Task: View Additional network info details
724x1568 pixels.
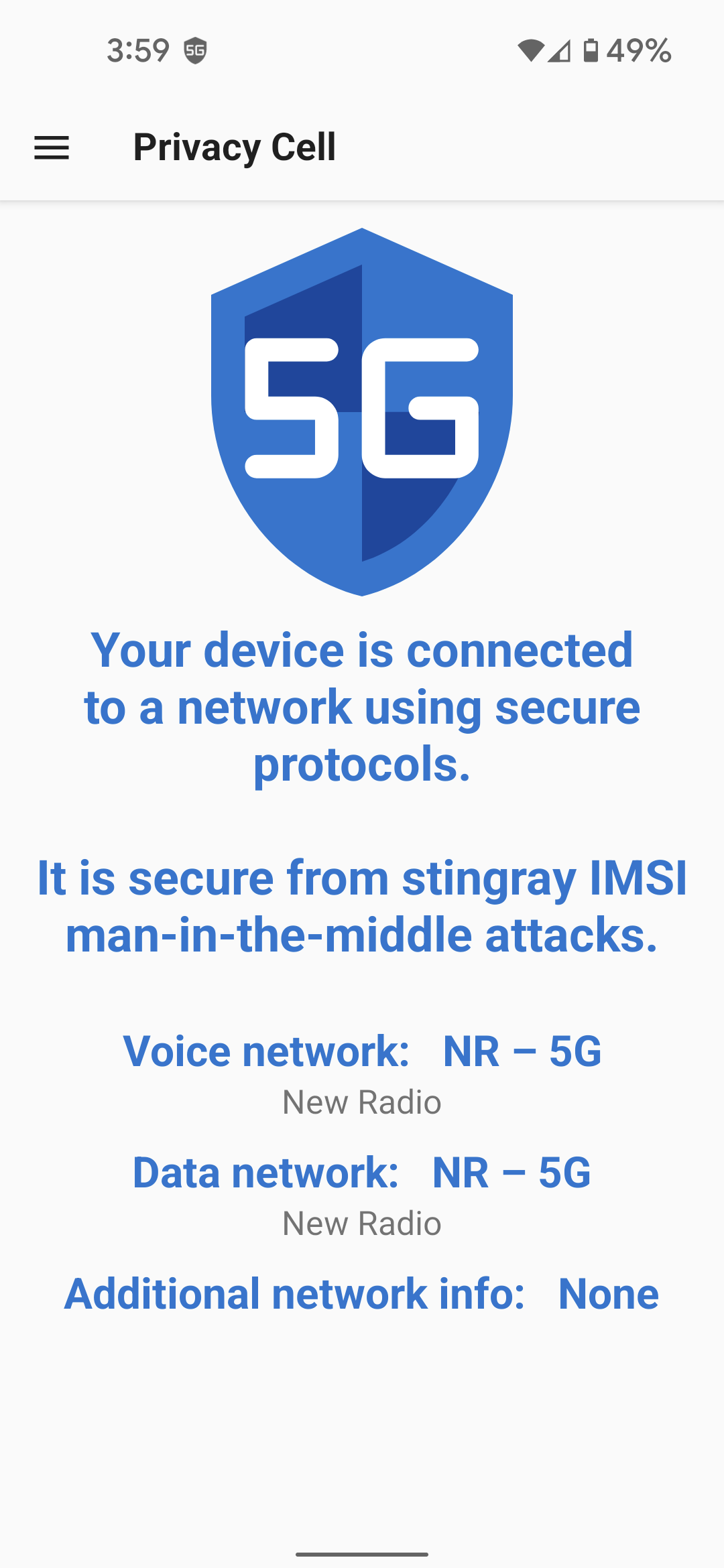Action: [x=362, y=1293]
